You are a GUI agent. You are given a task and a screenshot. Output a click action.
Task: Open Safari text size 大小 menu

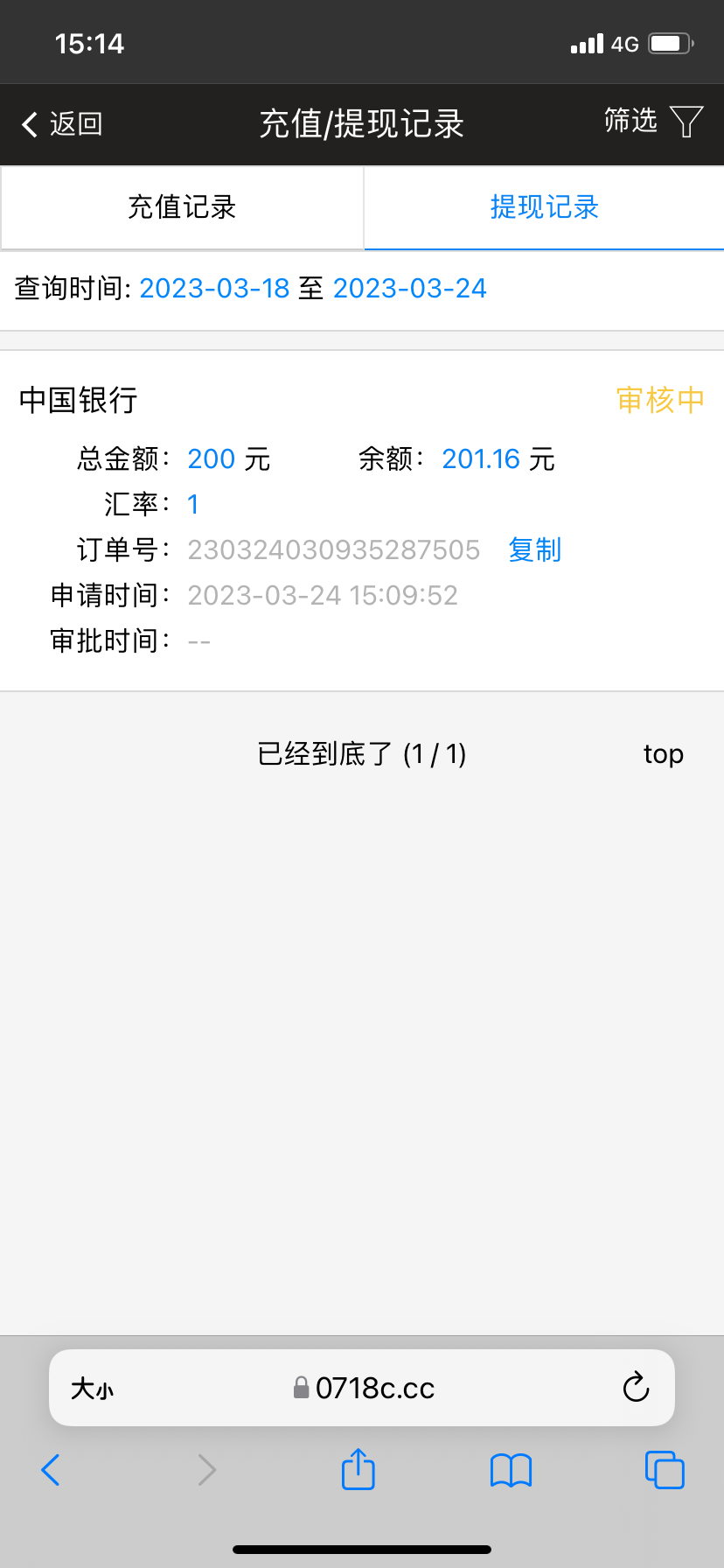pos(93,1389)
